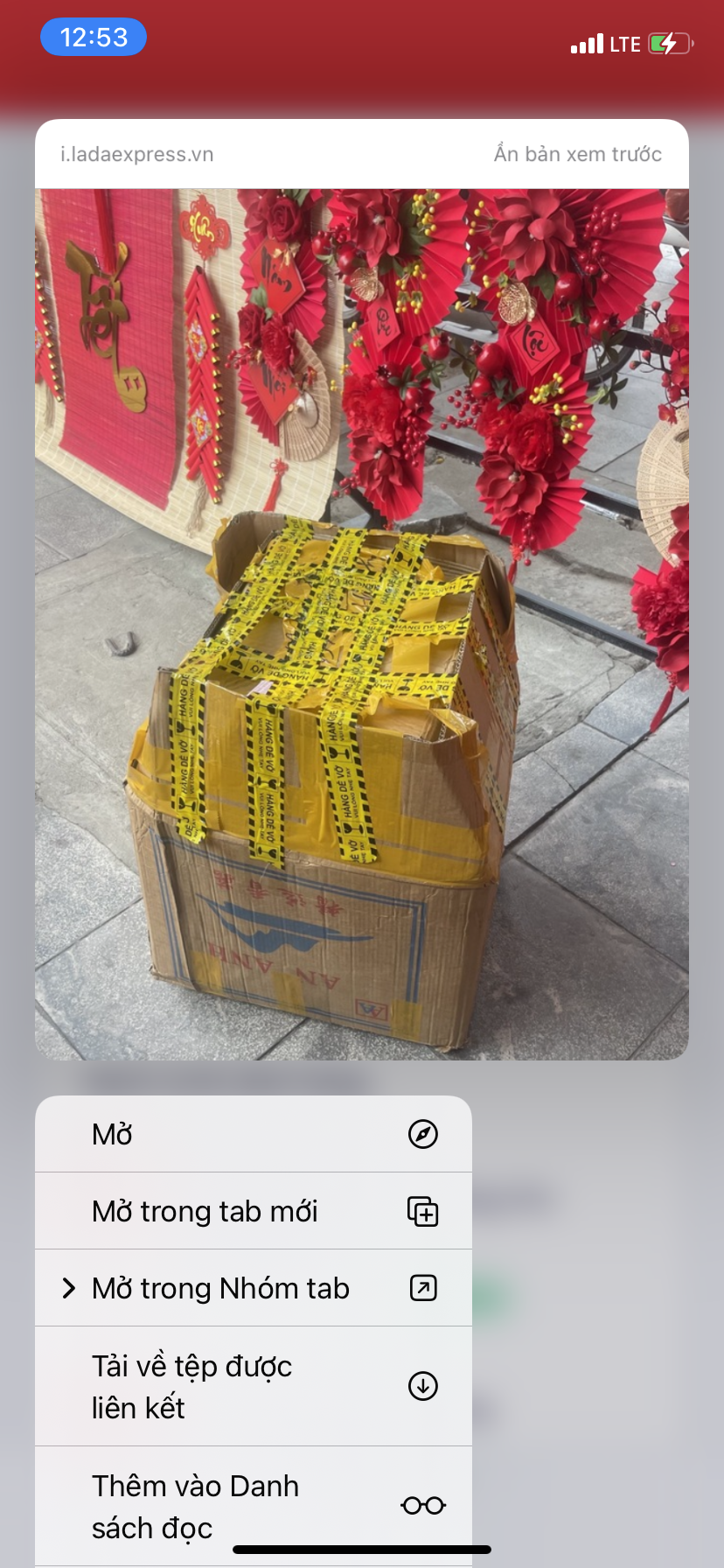Expand 'Mở trong Nhóm tab' option
The width and height of the screenshot is (724, 1568).
(x=253, y=1288)
